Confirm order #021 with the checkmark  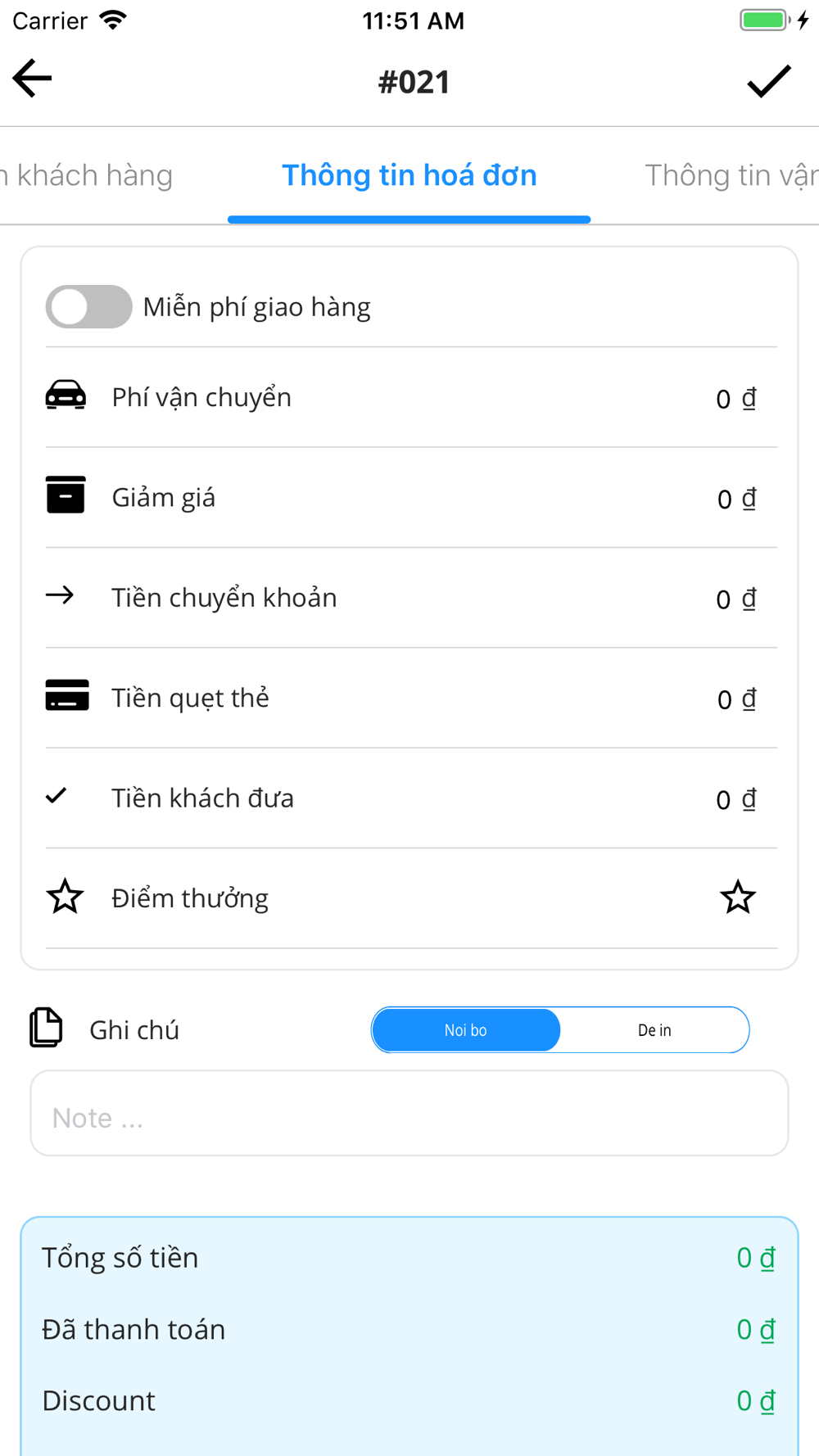[769, 81]
